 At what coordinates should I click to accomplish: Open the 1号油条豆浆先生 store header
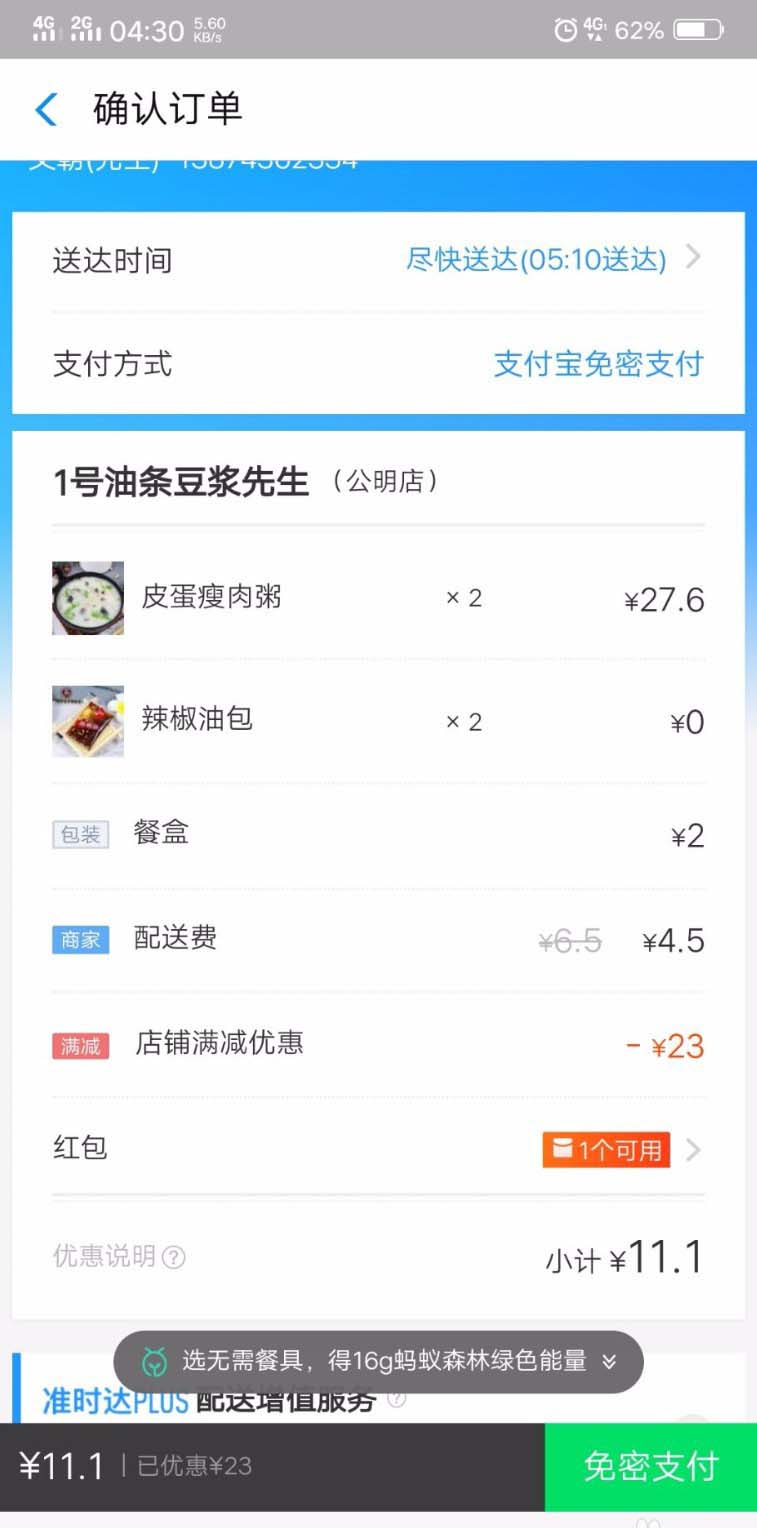click(245, 482)
